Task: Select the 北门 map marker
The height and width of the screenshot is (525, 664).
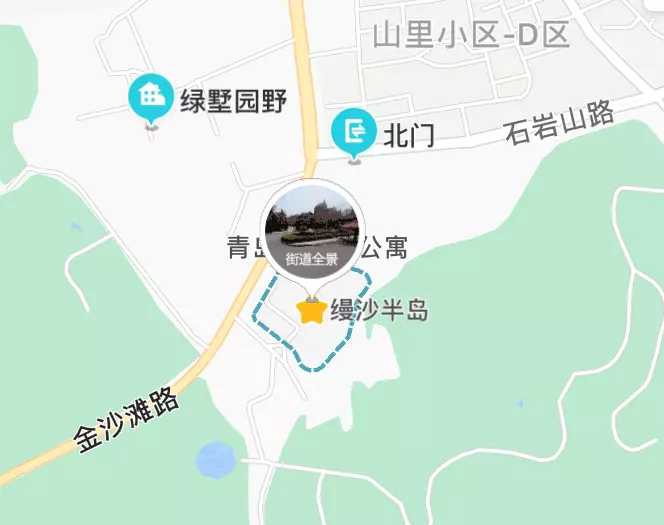Action: click(353, 130)
